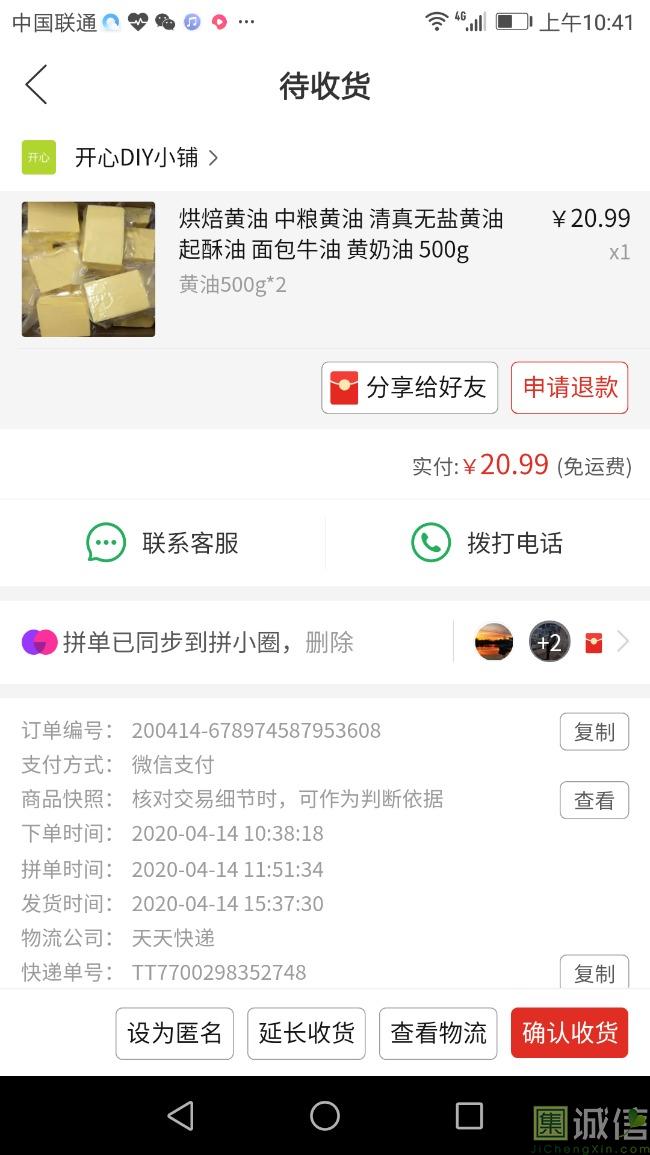The image size is (650, 1155).
Task: Check shipping progress via 查看物流
Action: click(438, 1033)
